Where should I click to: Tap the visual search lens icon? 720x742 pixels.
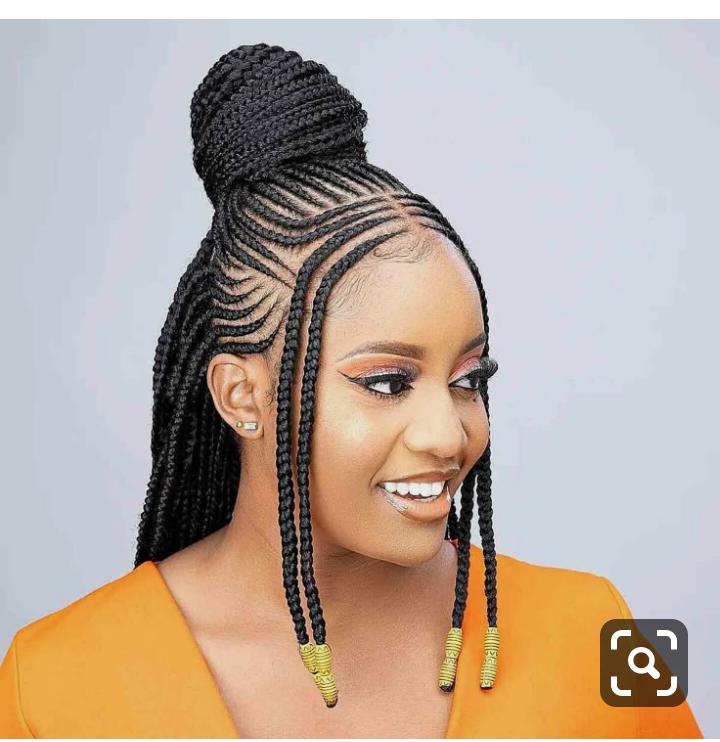click(643, 663)
